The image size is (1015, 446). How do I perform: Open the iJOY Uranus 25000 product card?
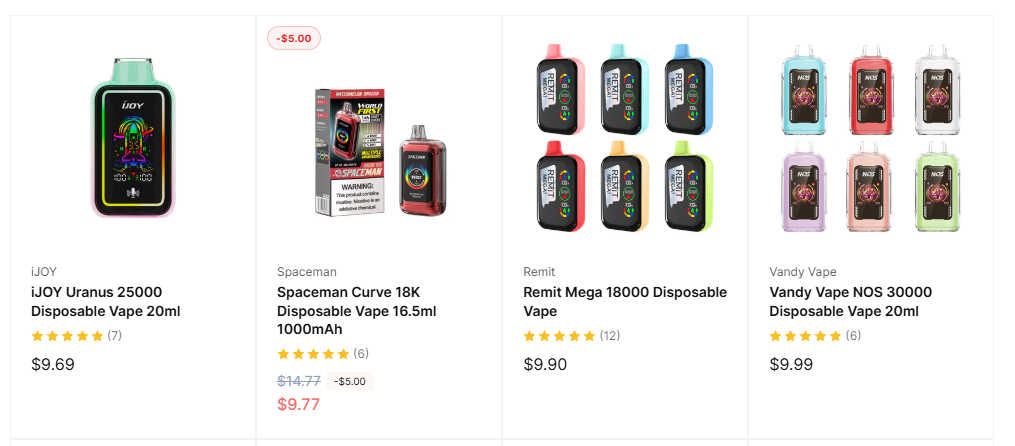coord(134,137)
